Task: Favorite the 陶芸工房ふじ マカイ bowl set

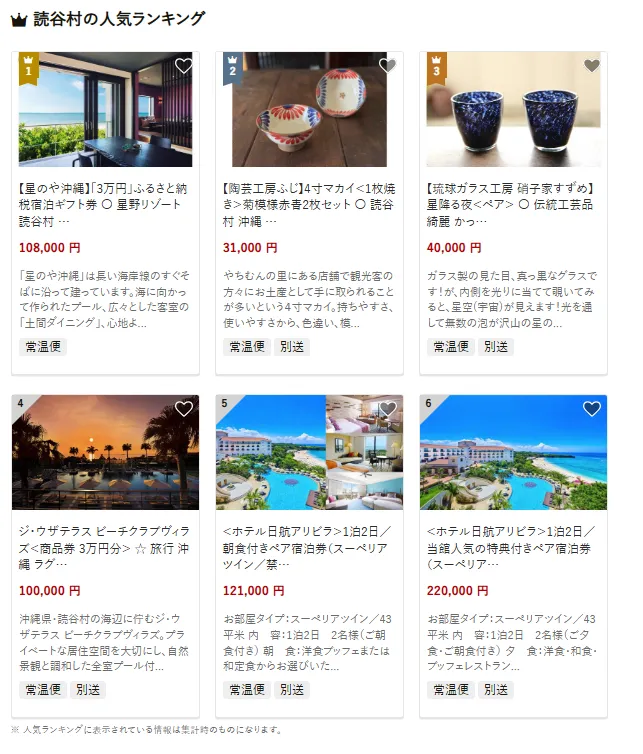Action: pos(387,66)
